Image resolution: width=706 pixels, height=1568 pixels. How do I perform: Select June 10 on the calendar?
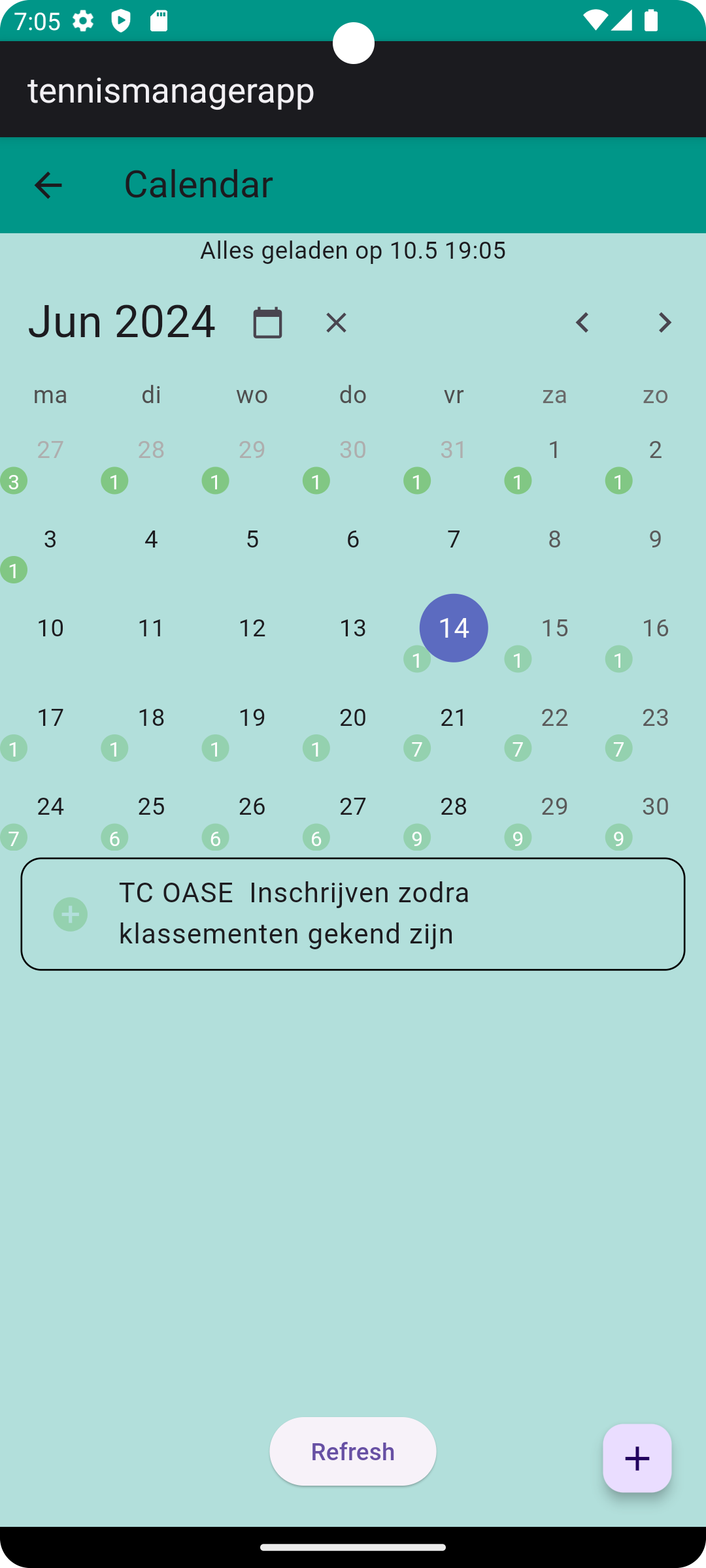click(x=50, y=629)
